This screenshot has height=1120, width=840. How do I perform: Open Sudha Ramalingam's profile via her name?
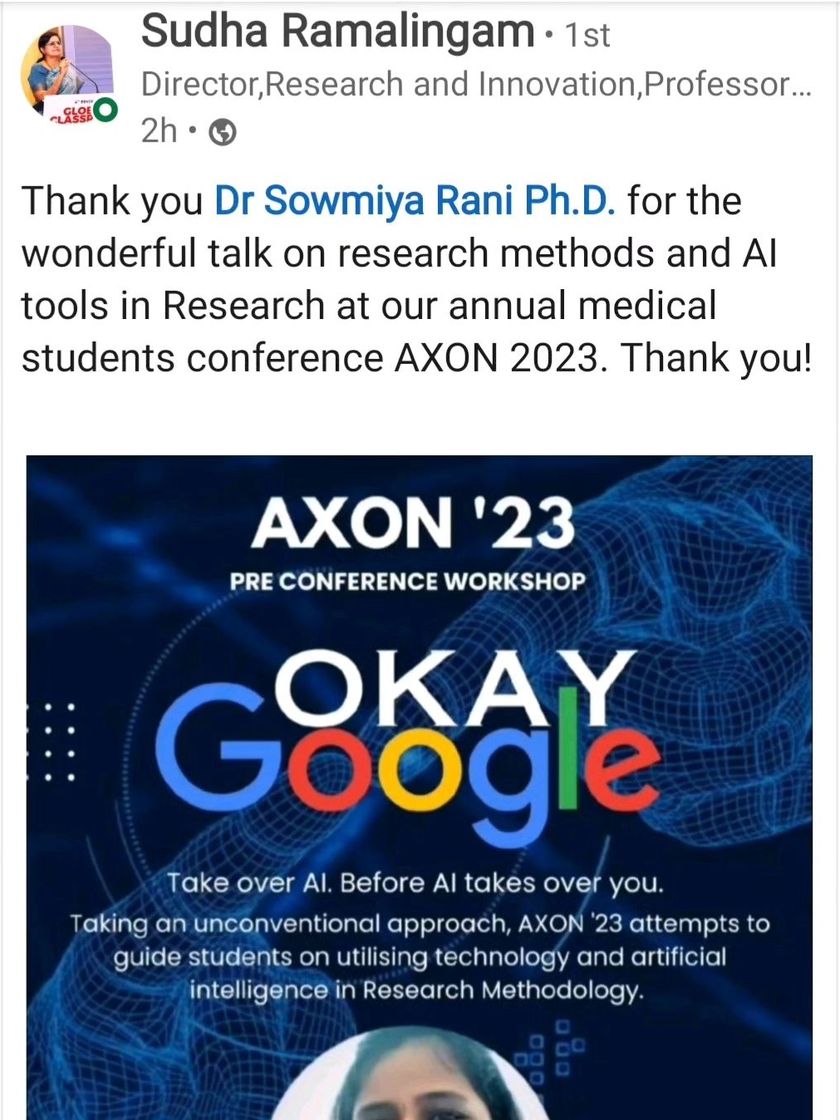pyautogui.click(x=338, y=32)
